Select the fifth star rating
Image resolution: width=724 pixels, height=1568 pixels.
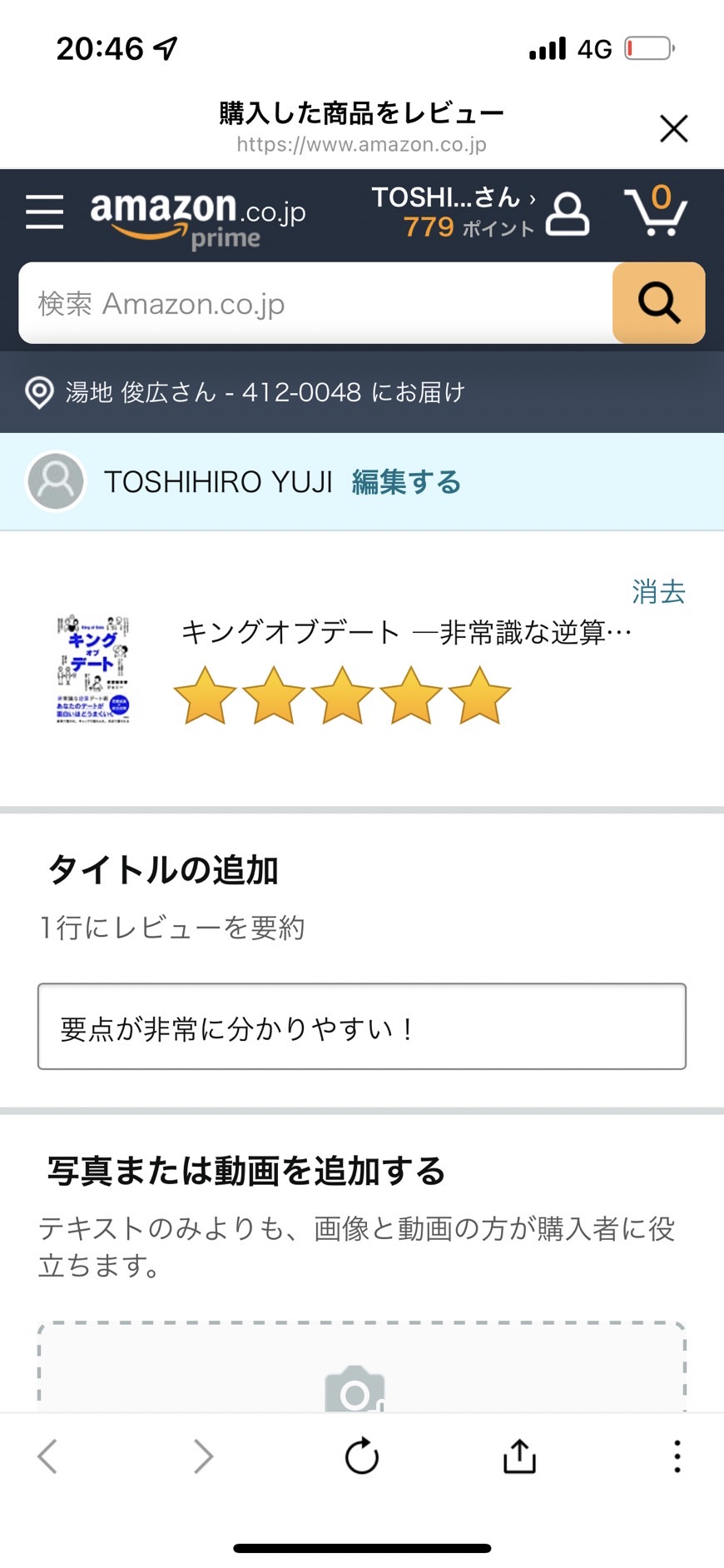point(479,695)
